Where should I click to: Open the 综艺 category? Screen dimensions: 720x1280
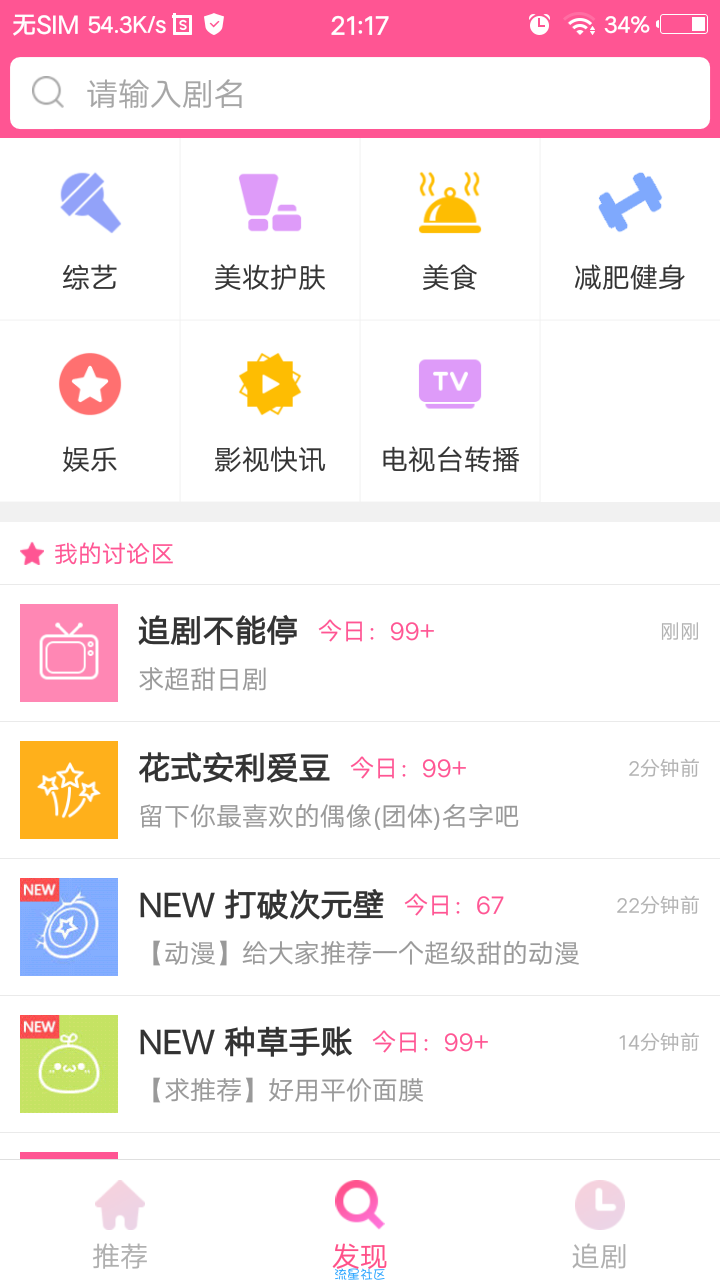[90, 230]
